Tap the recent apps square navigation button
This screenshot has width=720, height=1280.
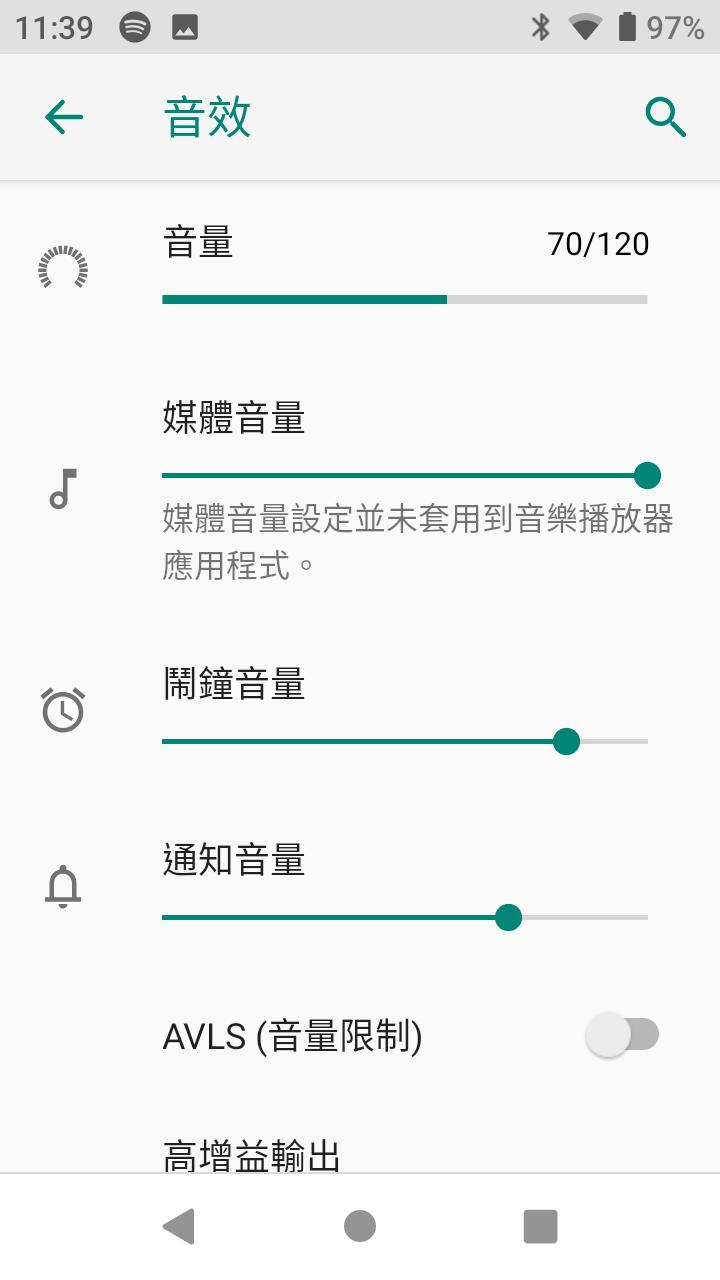point(540,1224)
